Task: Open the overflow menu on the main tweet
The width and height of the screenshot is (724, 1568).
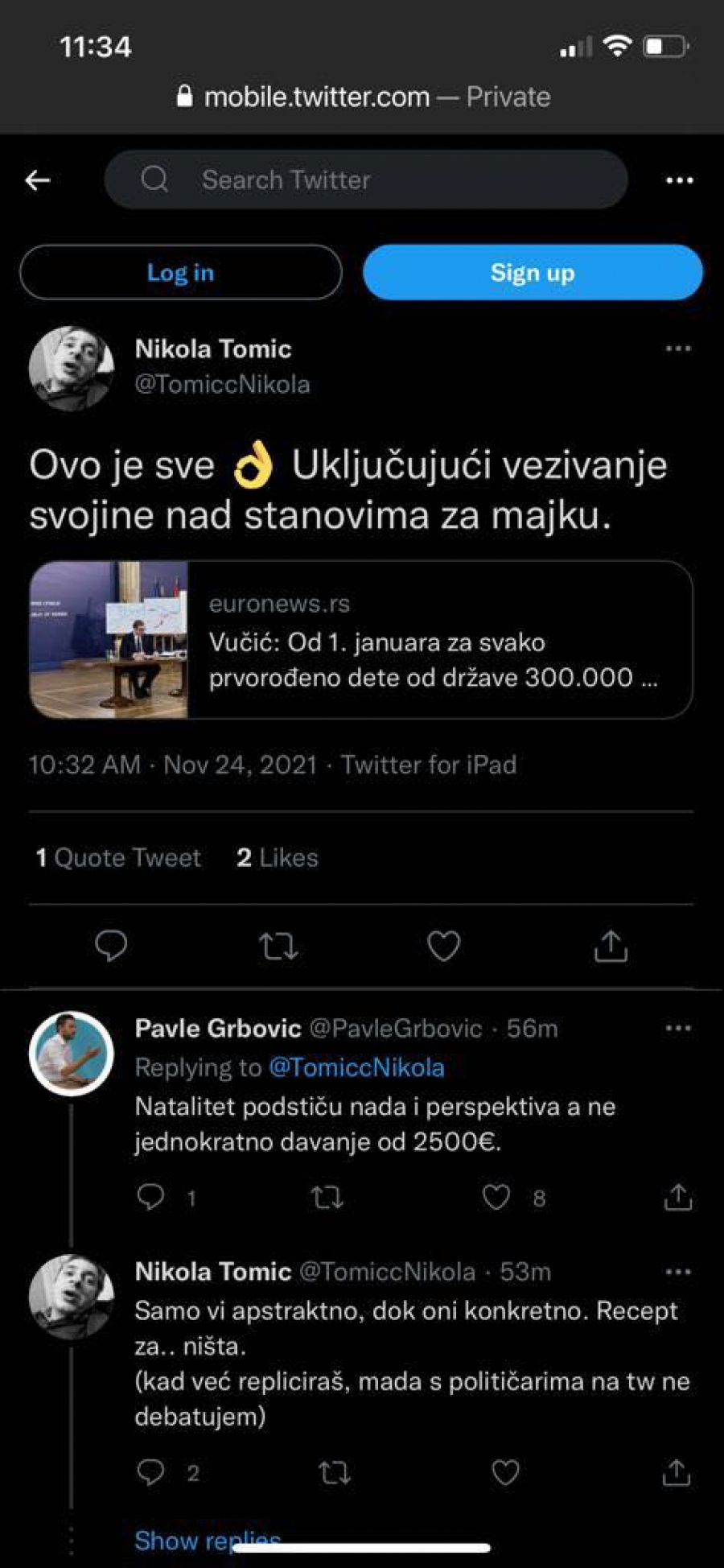Action: click(x=678, y=348)
